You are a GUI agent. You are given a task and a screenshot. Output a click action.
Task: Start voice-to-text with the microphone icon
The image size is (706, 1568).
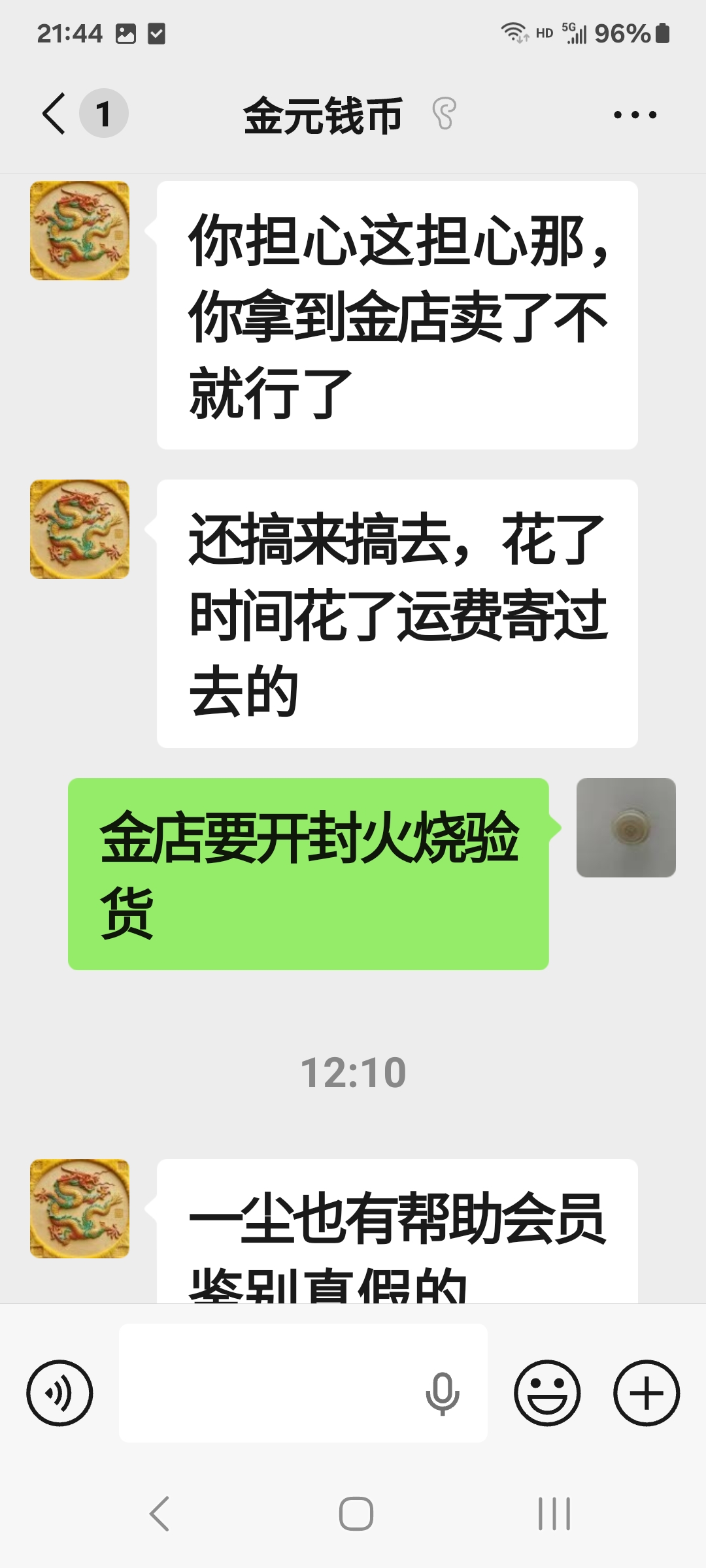[x=443, y=1394]
